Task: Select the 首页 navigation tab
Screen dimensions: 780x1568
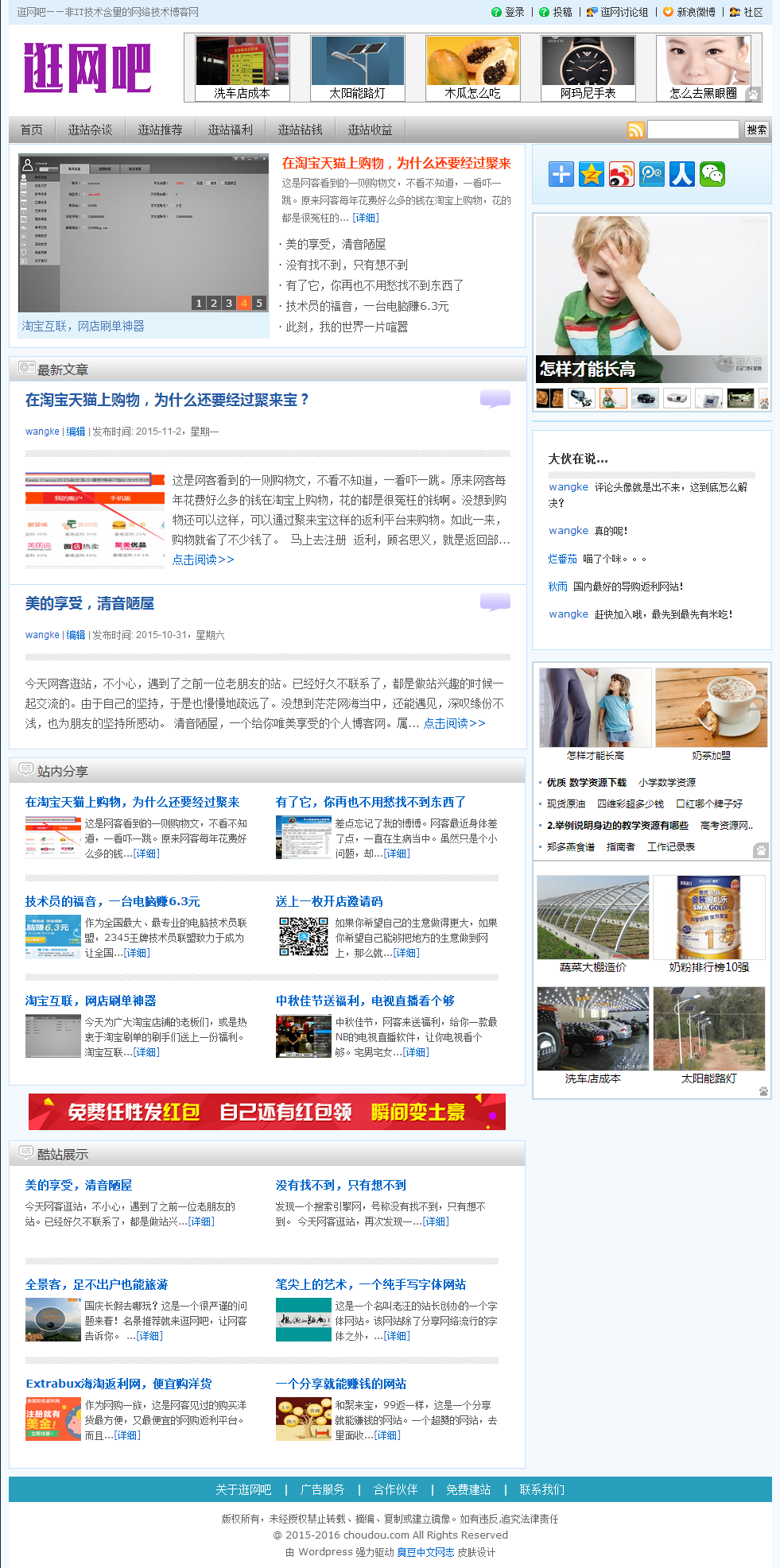Action: 32,130
